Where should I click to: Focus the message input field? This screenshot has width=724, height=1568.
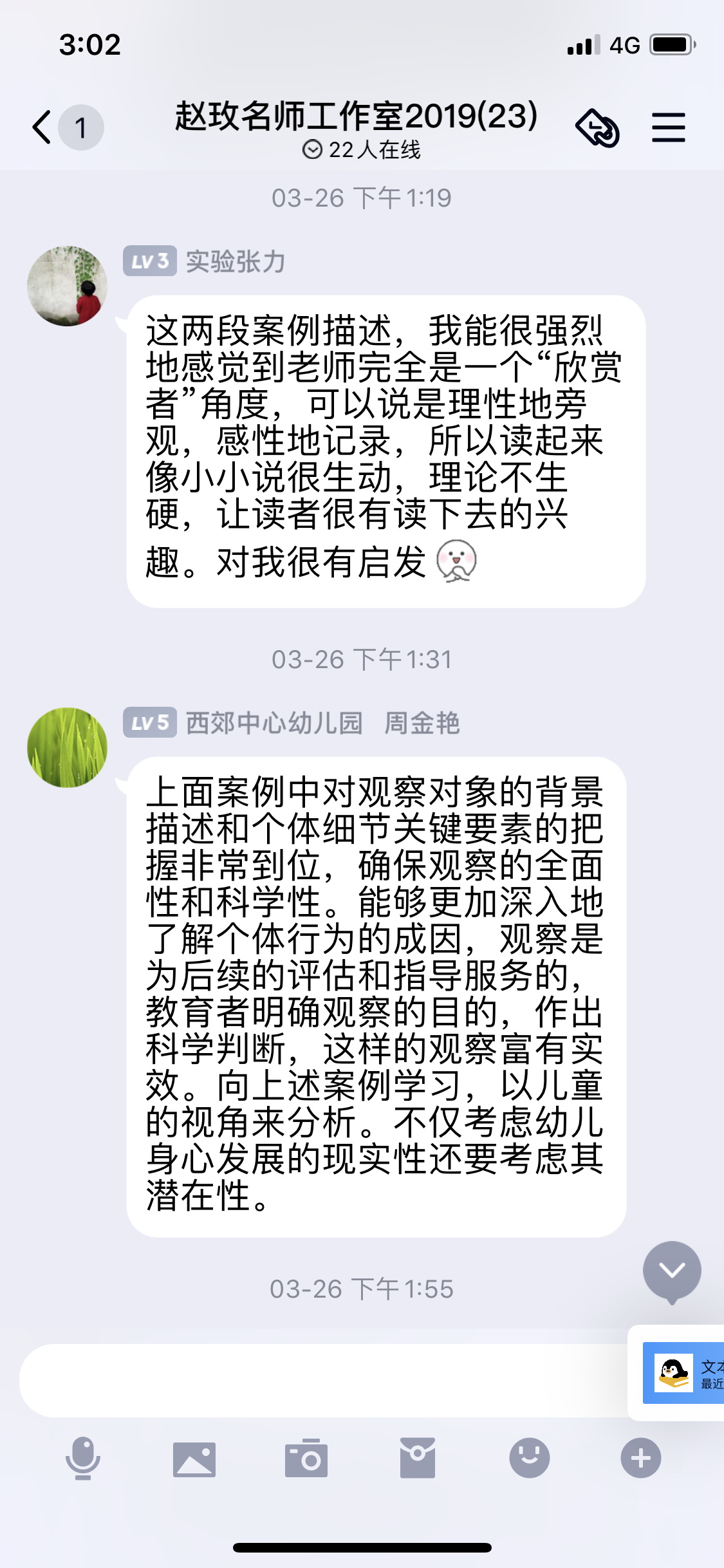click(x=322, y=1380)
